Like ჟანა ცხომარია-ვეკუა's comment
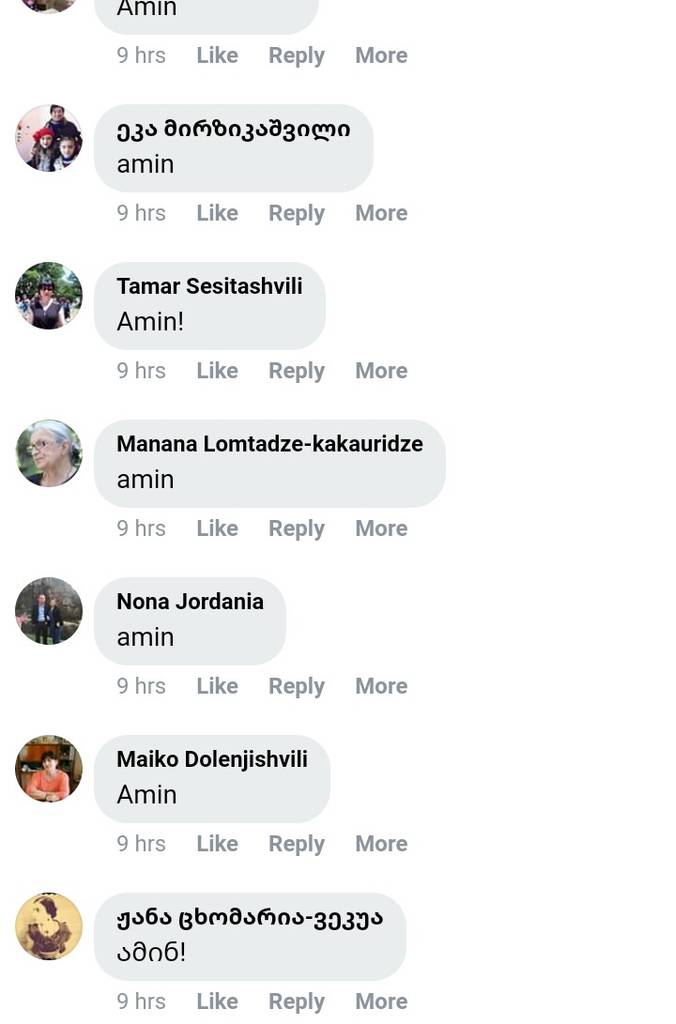 [217, 1002]
